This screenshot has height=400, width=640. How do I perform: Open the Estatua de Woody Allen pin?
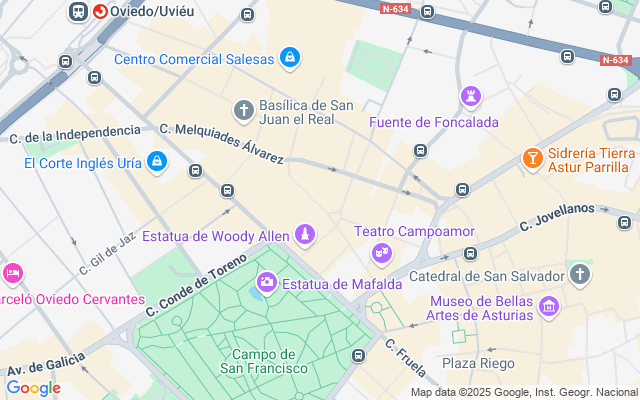304,235
